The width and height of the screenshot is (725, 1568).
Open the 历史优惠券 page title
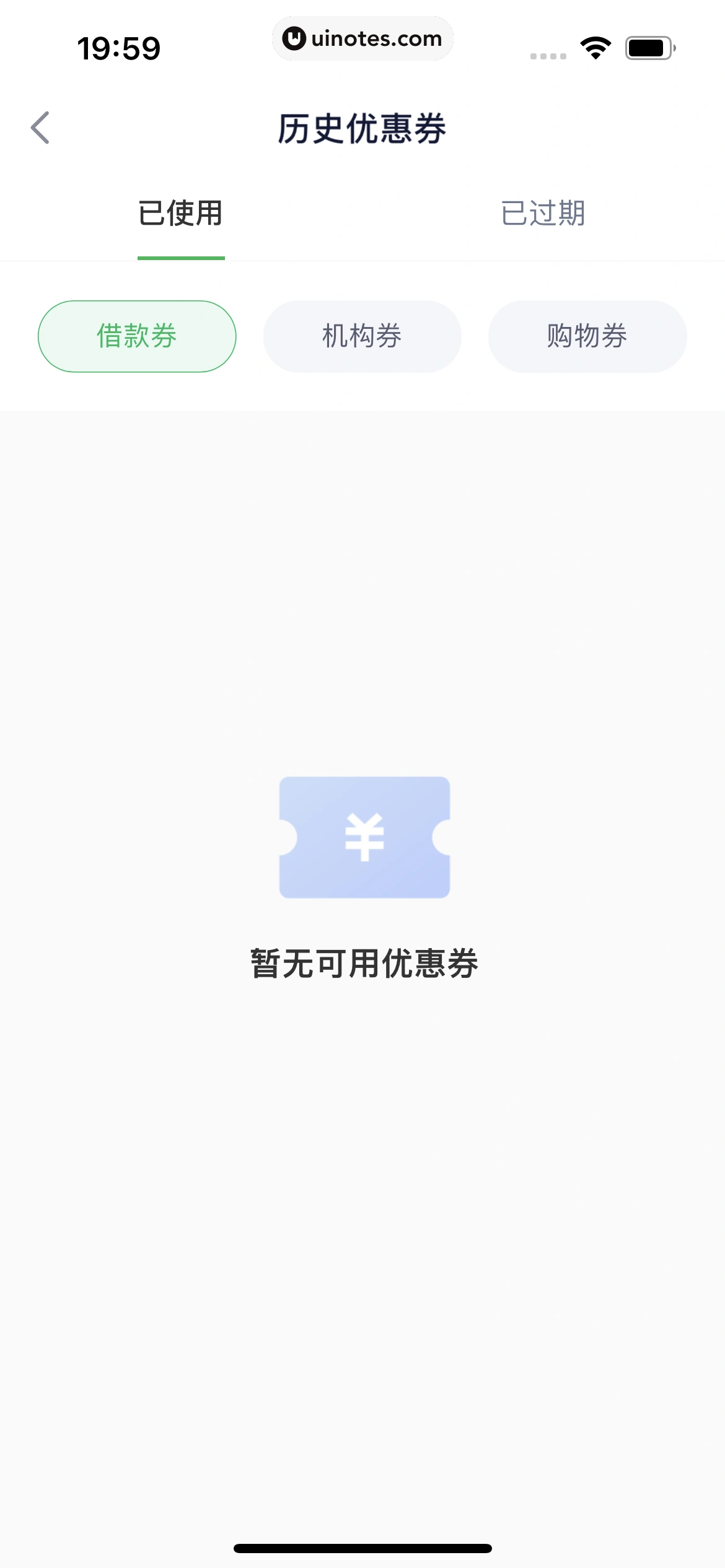click(362, 127)
